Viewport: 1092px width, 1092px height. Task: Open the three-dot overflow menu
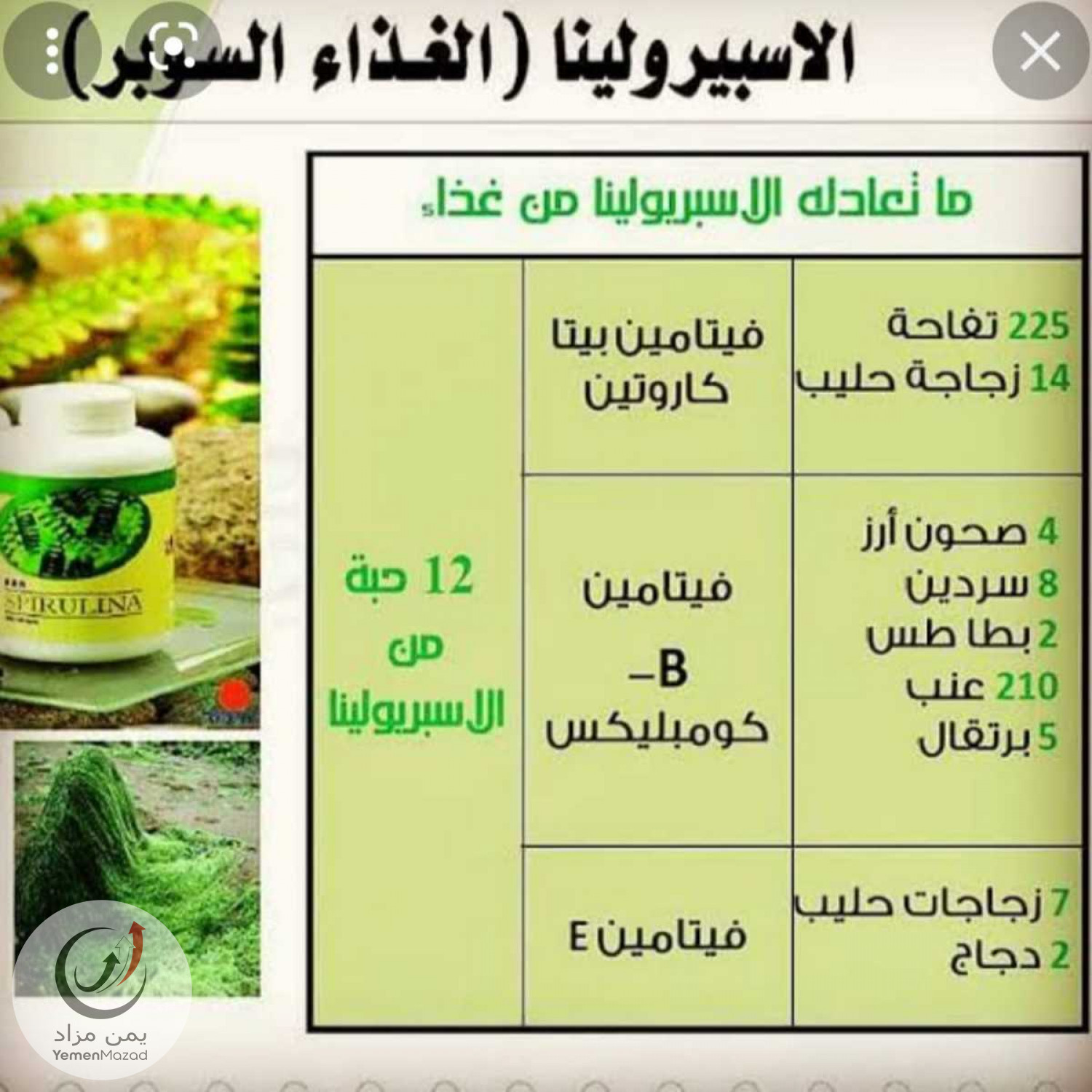(x=52, y=52)
